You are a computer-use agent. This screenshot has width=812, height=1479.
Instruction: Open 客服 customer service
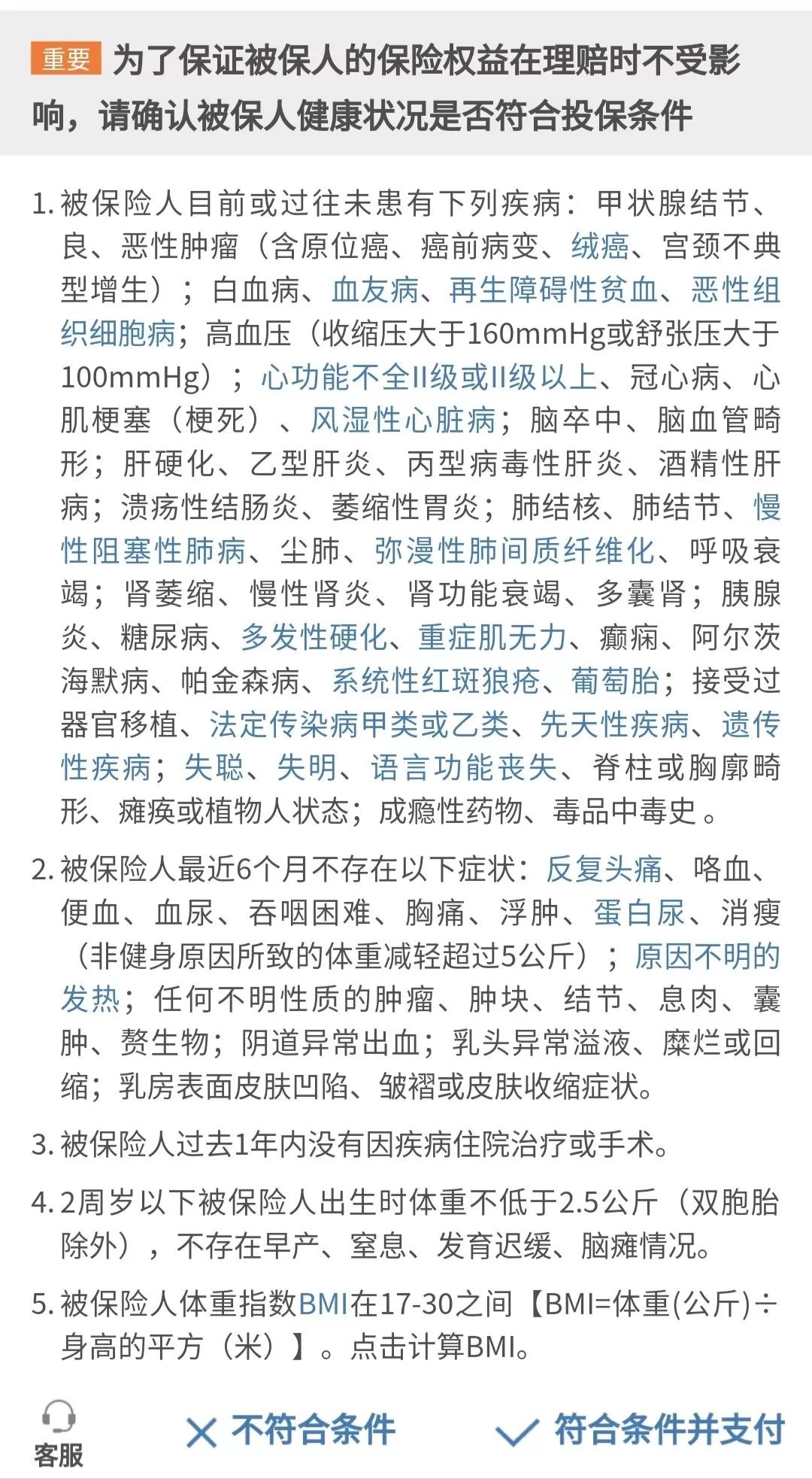pos(59,1432)
